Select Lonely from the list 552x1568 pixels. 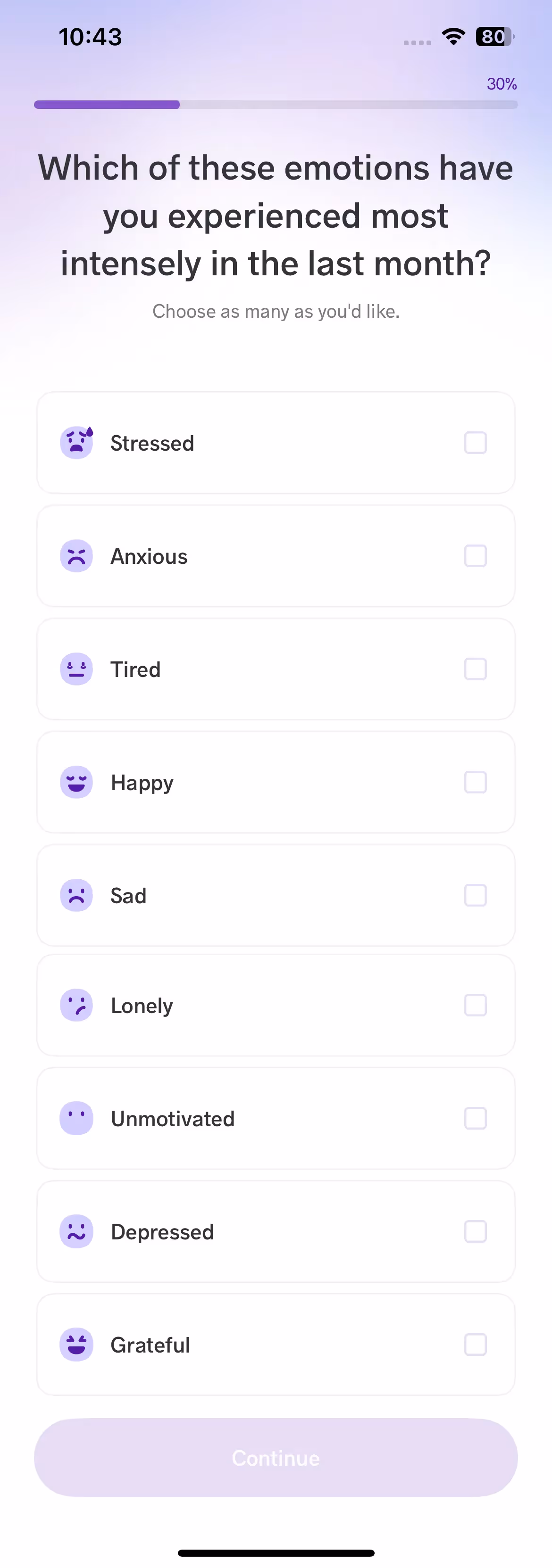point(475,1006)
